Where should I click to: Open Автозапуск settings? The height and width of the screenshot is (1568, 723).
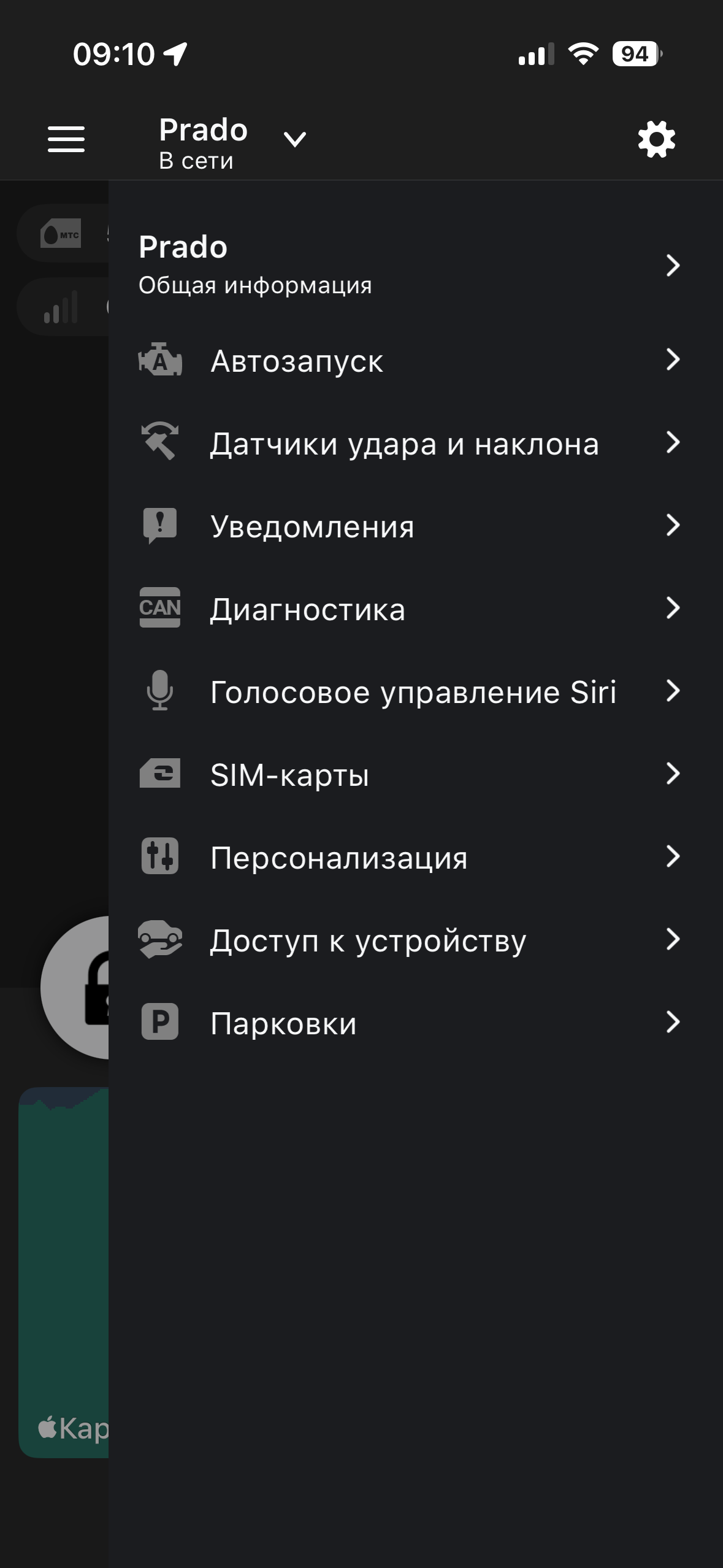pos(409,361)
